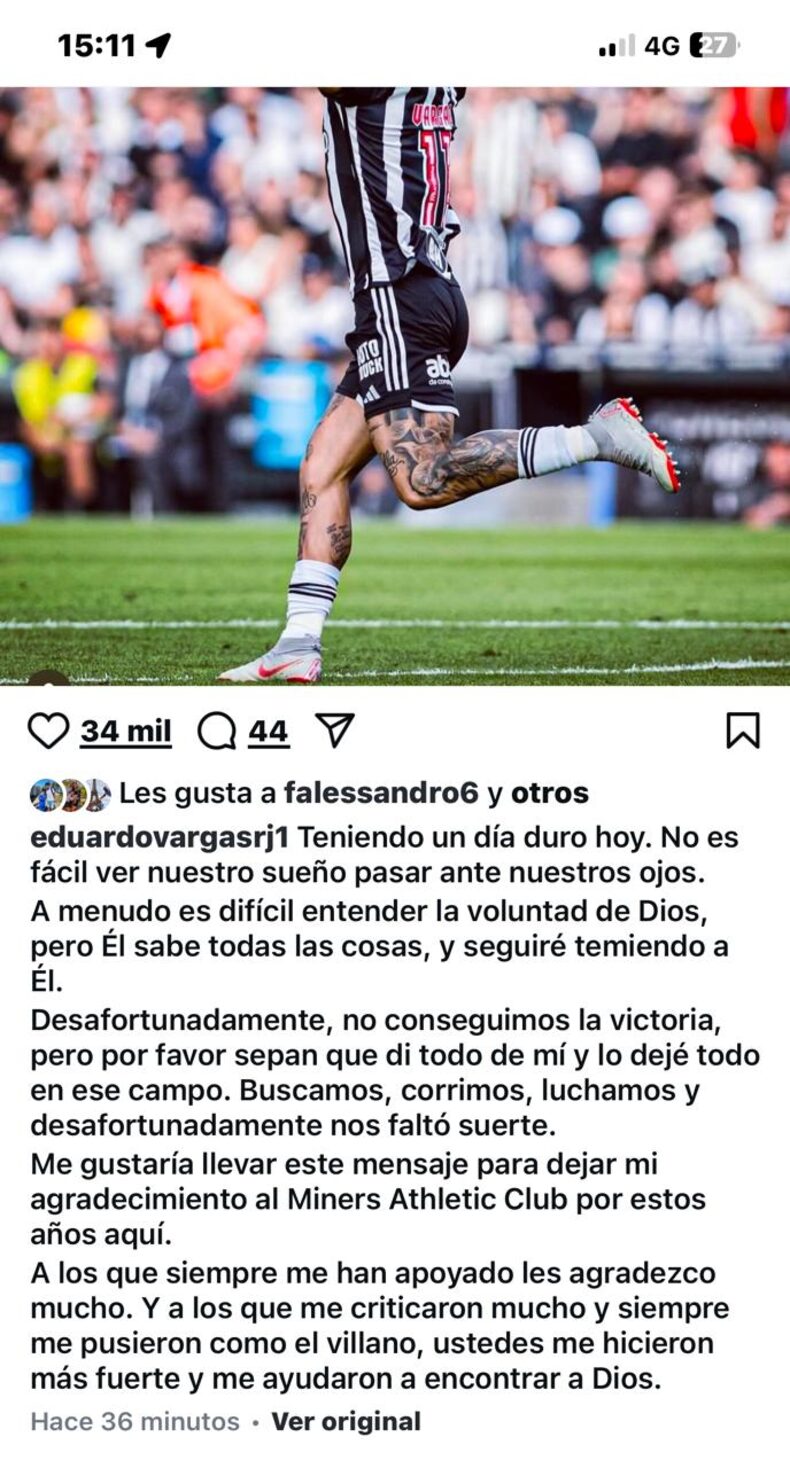Open the comments speech bubble icon

coord(216,731)
